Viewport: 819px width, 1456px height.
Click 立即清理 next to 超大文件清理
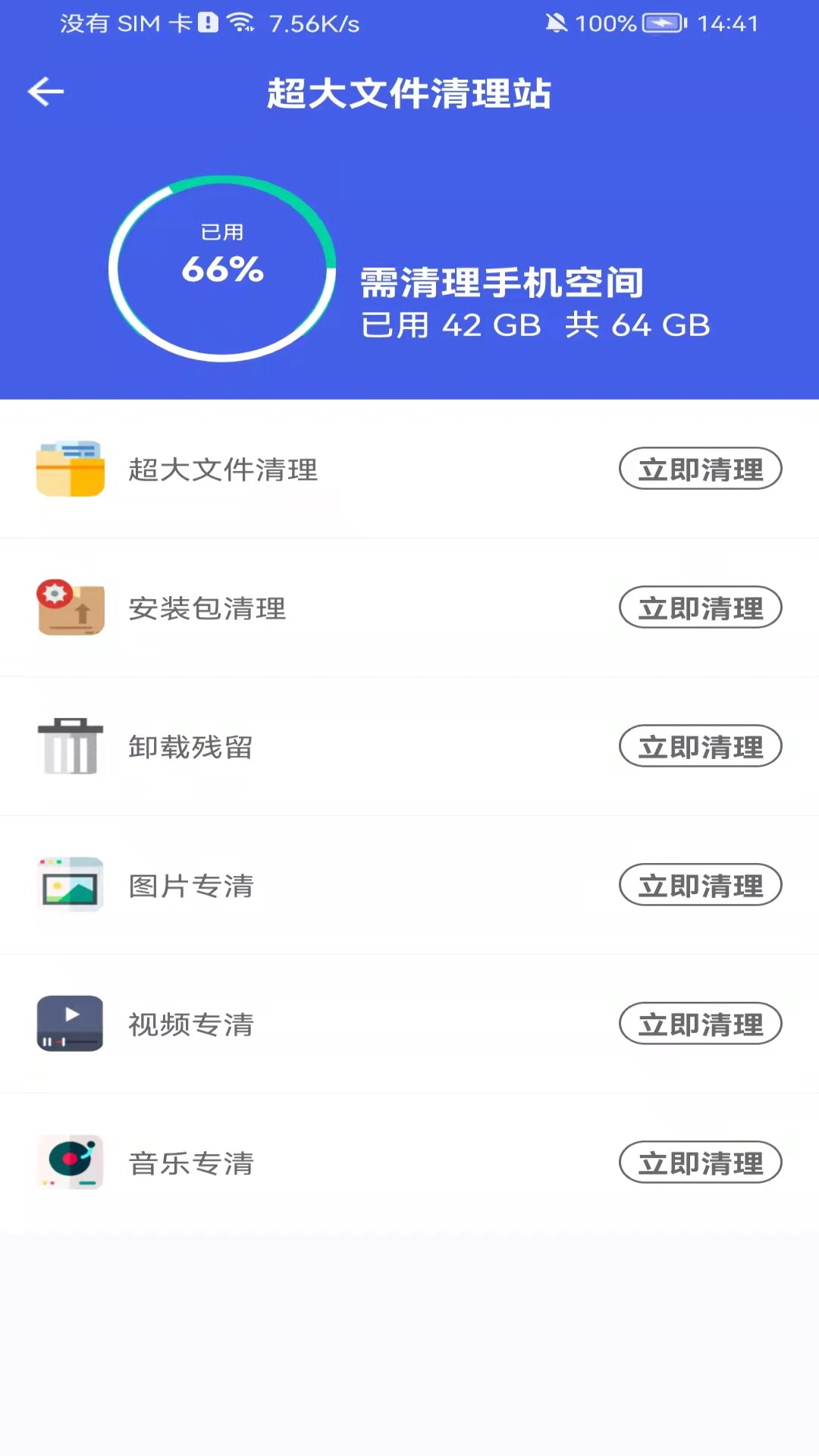click(x=700, y=469)
